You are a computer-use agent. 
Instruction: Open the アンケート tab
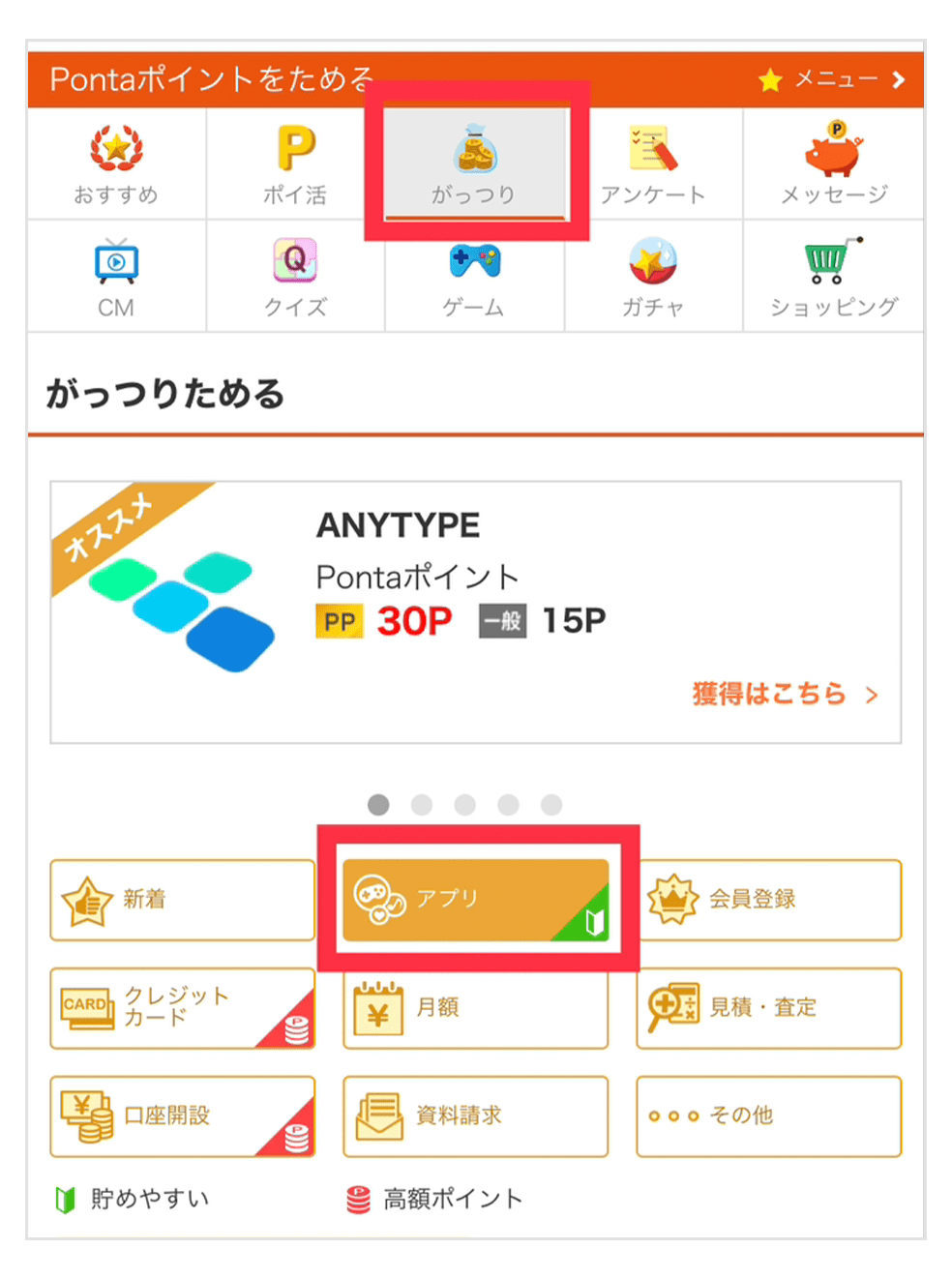[653, 164]
